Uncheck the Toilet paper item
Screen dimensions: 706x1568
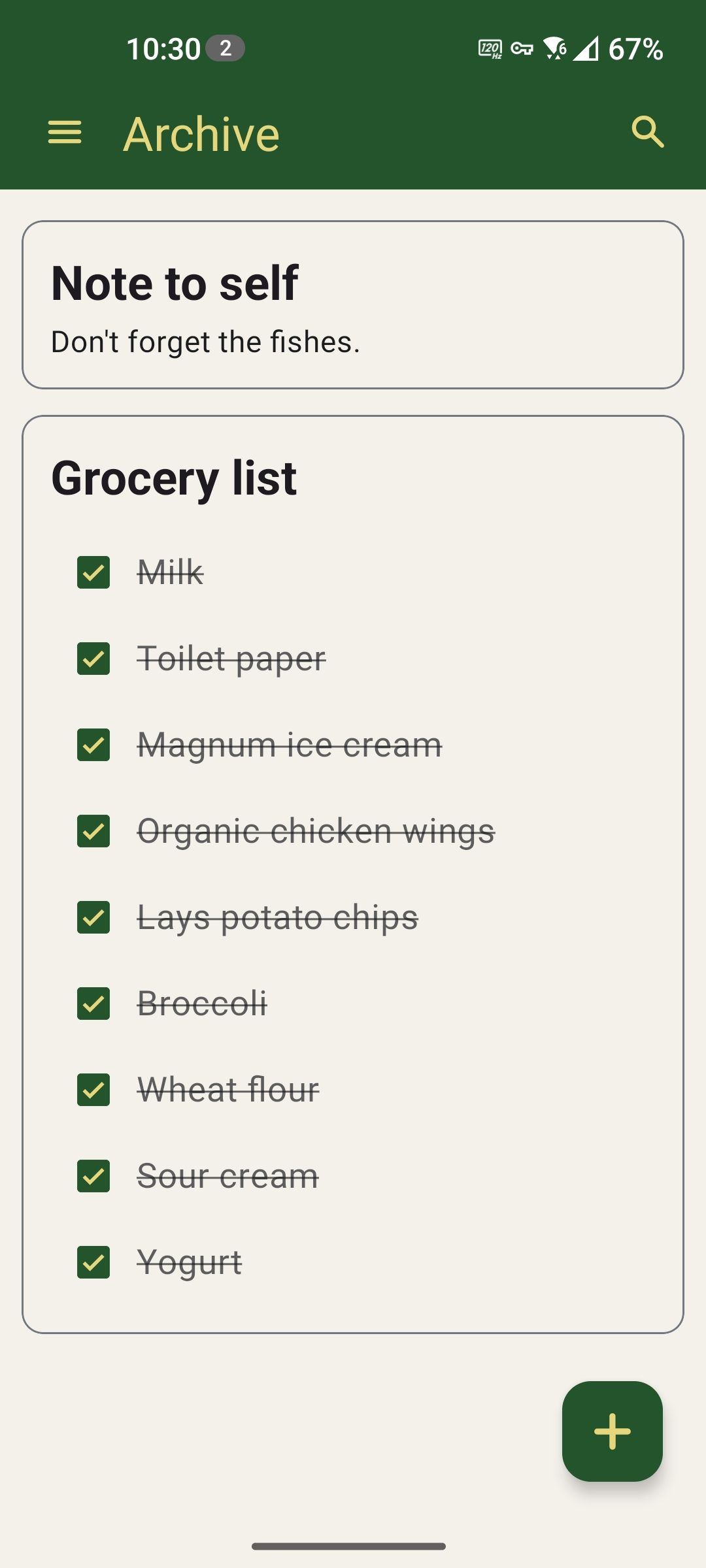(93, 659)
